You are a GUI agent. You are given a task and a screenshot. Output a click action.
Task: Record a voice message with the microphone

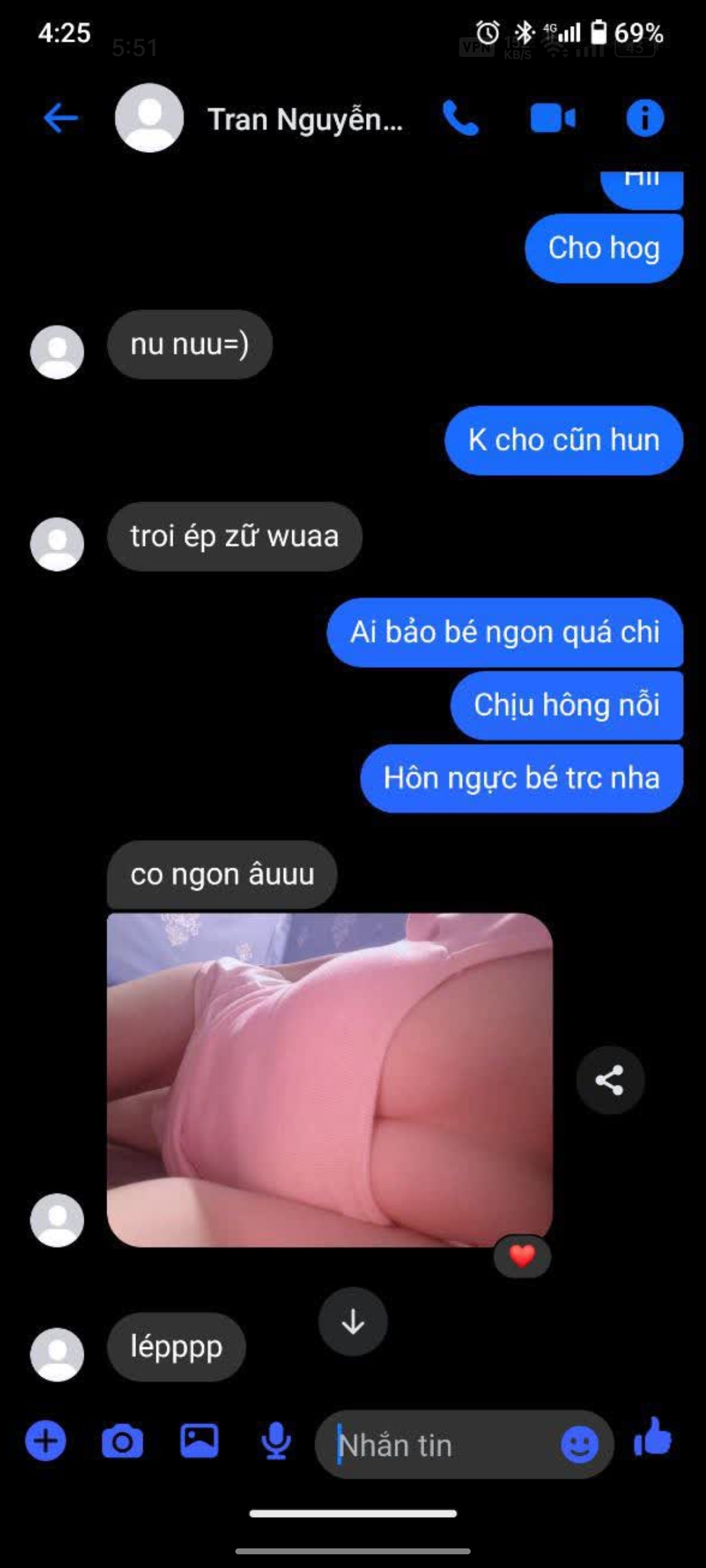tap(276, 1441)
